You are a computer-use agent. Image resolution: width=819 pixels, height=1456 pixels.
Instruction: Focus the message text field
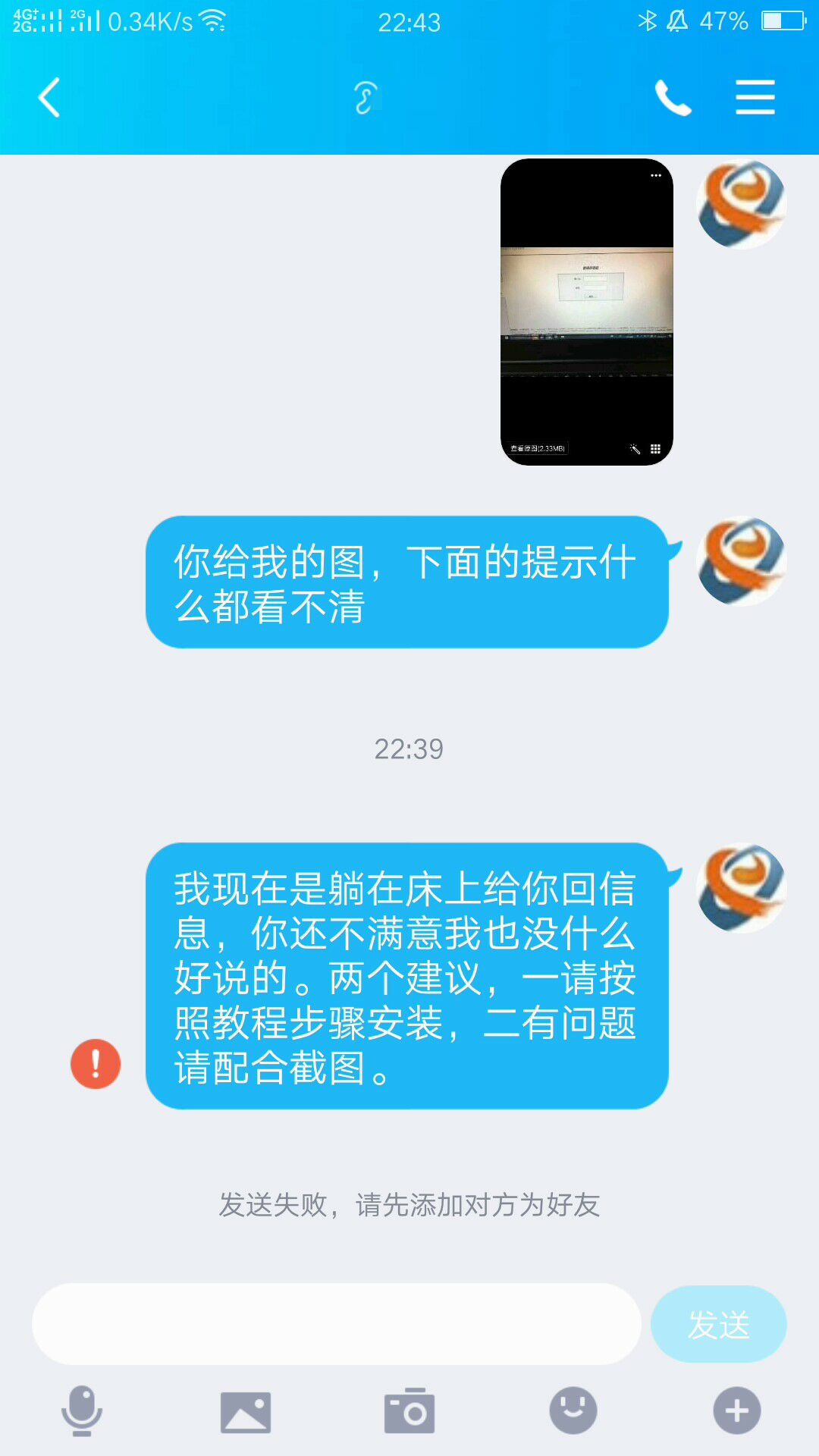tap(337, 1324)
